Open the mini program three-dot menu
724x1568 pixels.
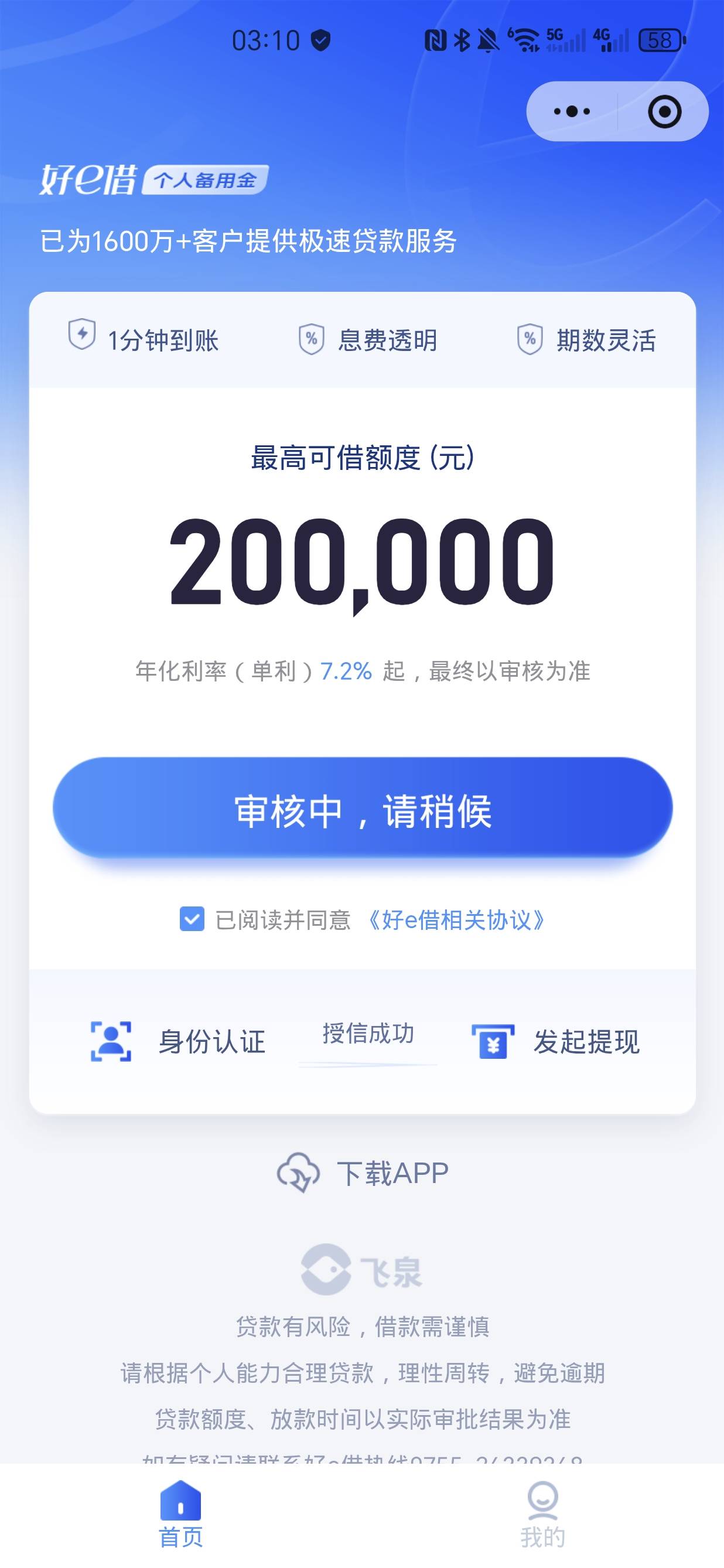pyautogui.click(x=571, y=111)
